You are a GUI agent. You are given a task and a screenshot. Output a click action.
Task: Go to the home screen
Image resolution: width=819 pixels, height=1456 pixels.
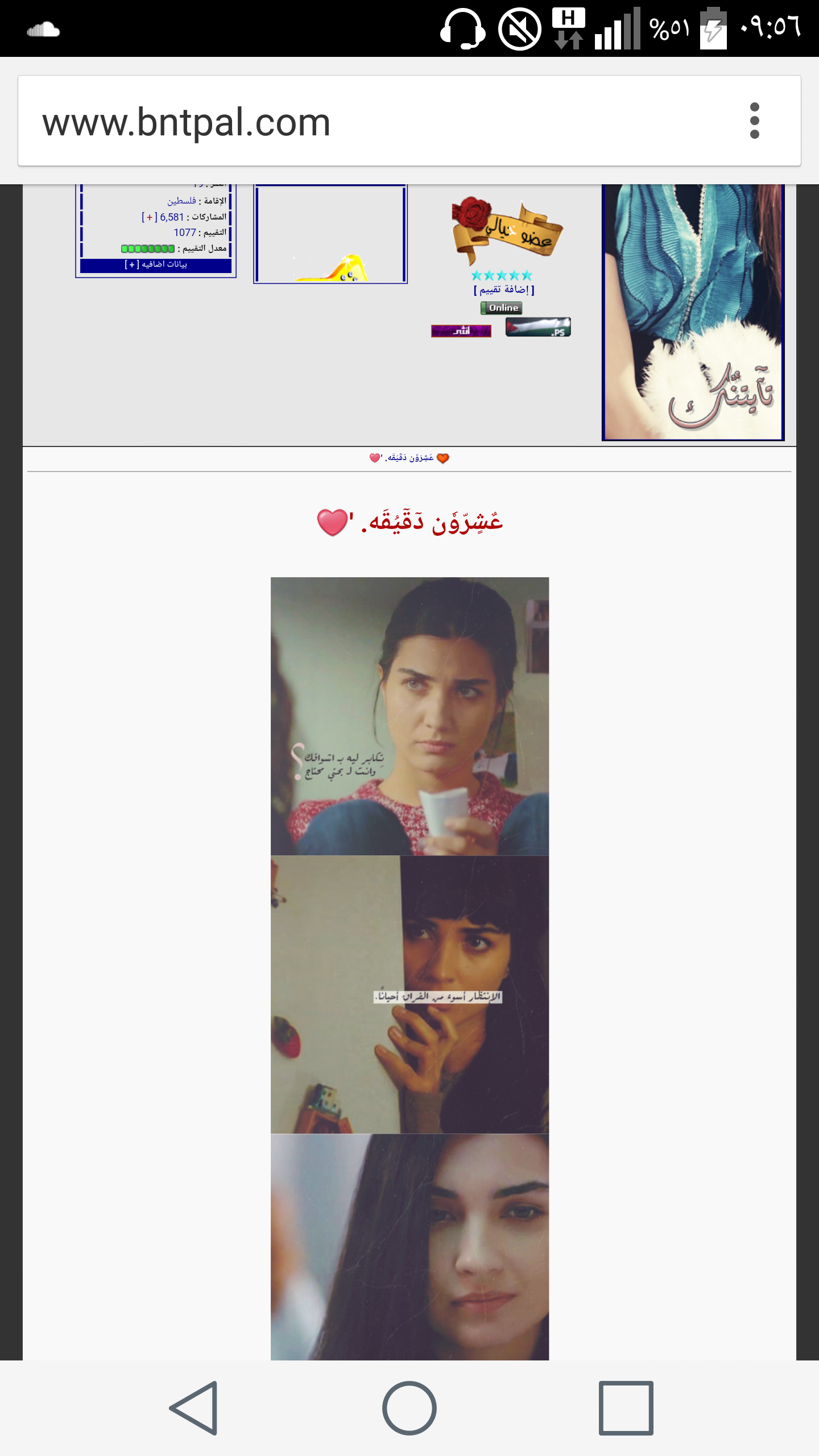[409, 1408]
